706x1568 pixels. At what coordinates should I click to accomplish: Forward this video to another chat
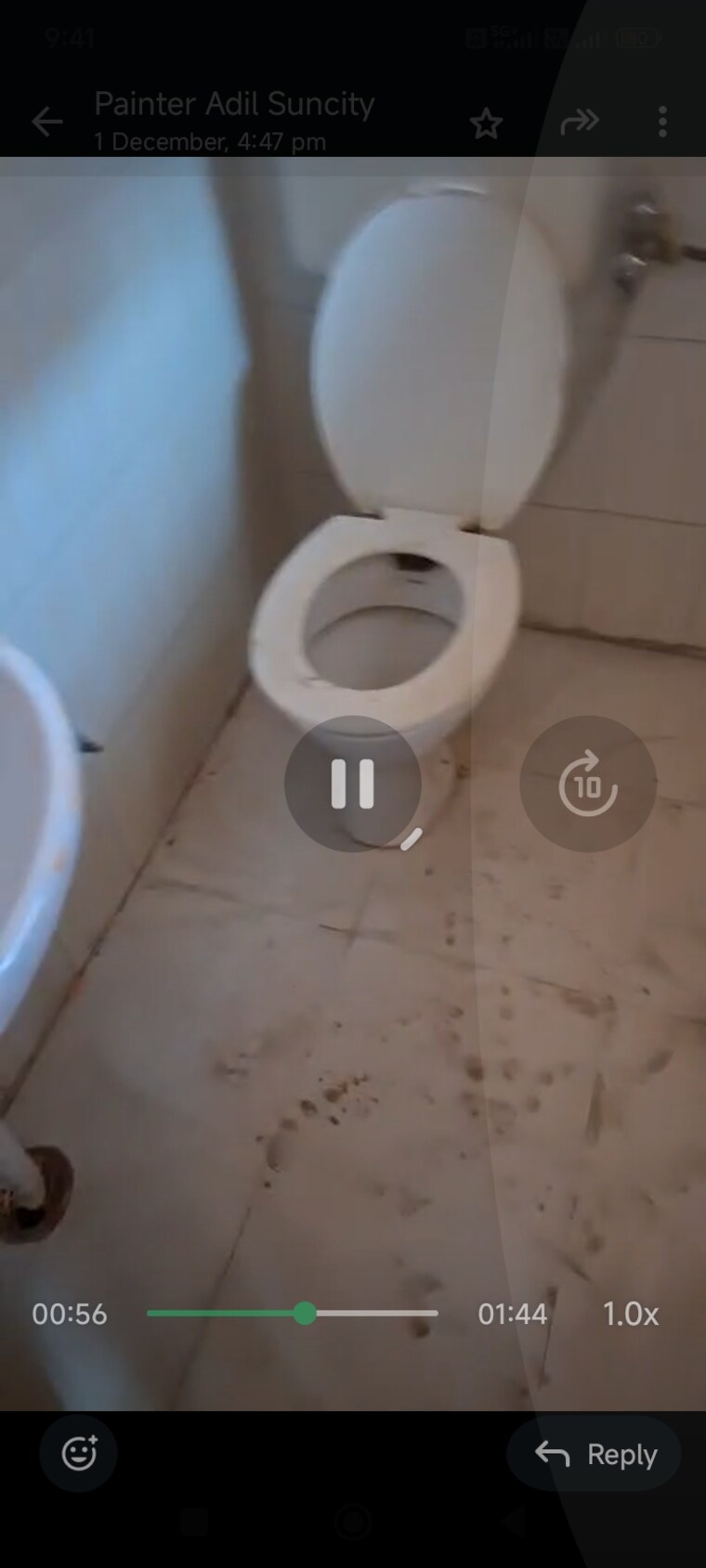pyautogui.click(x=580, y=122)
